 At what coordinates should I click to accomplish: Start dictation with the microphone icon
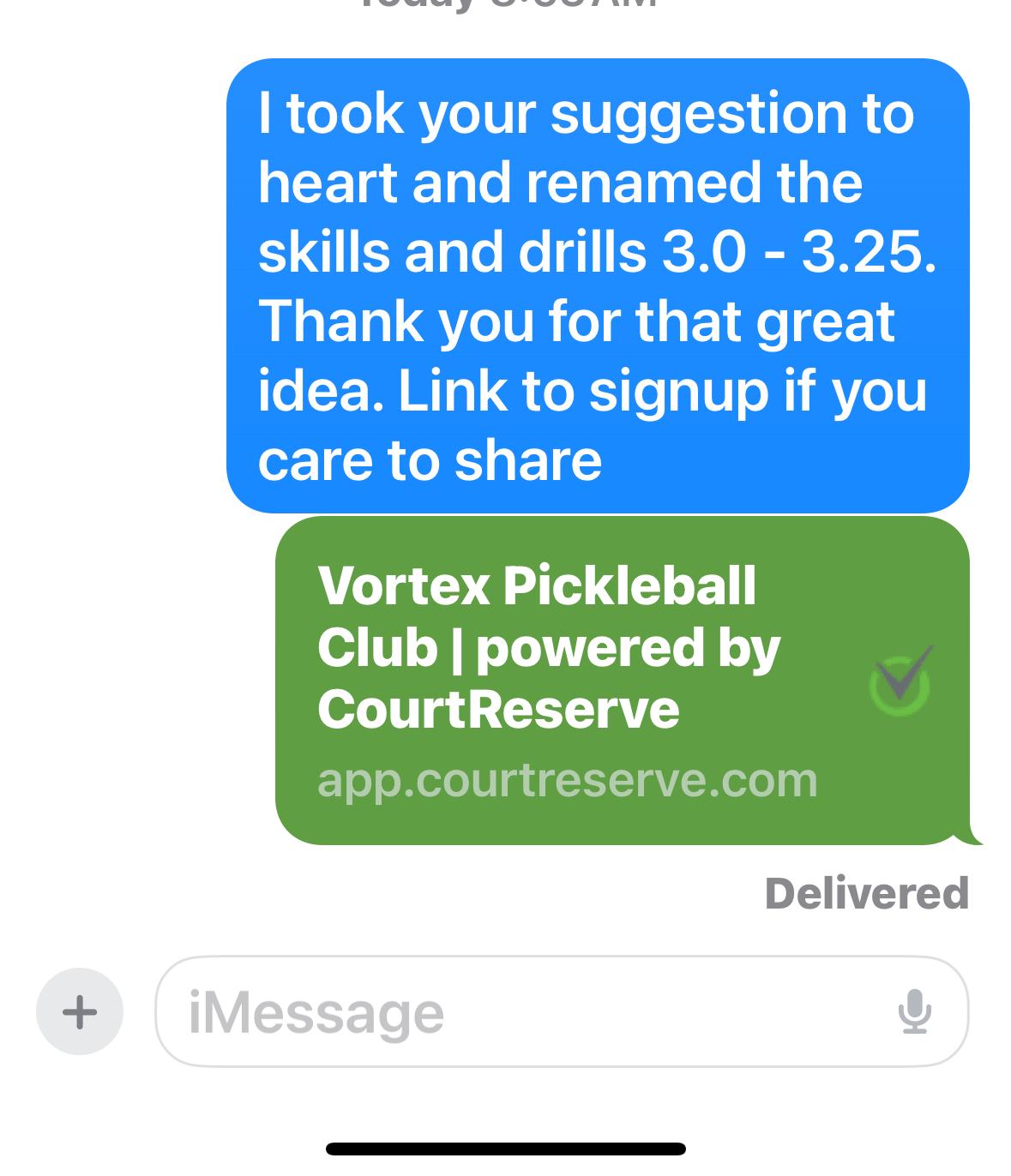pyautogui.click(x=914, y=1011)
